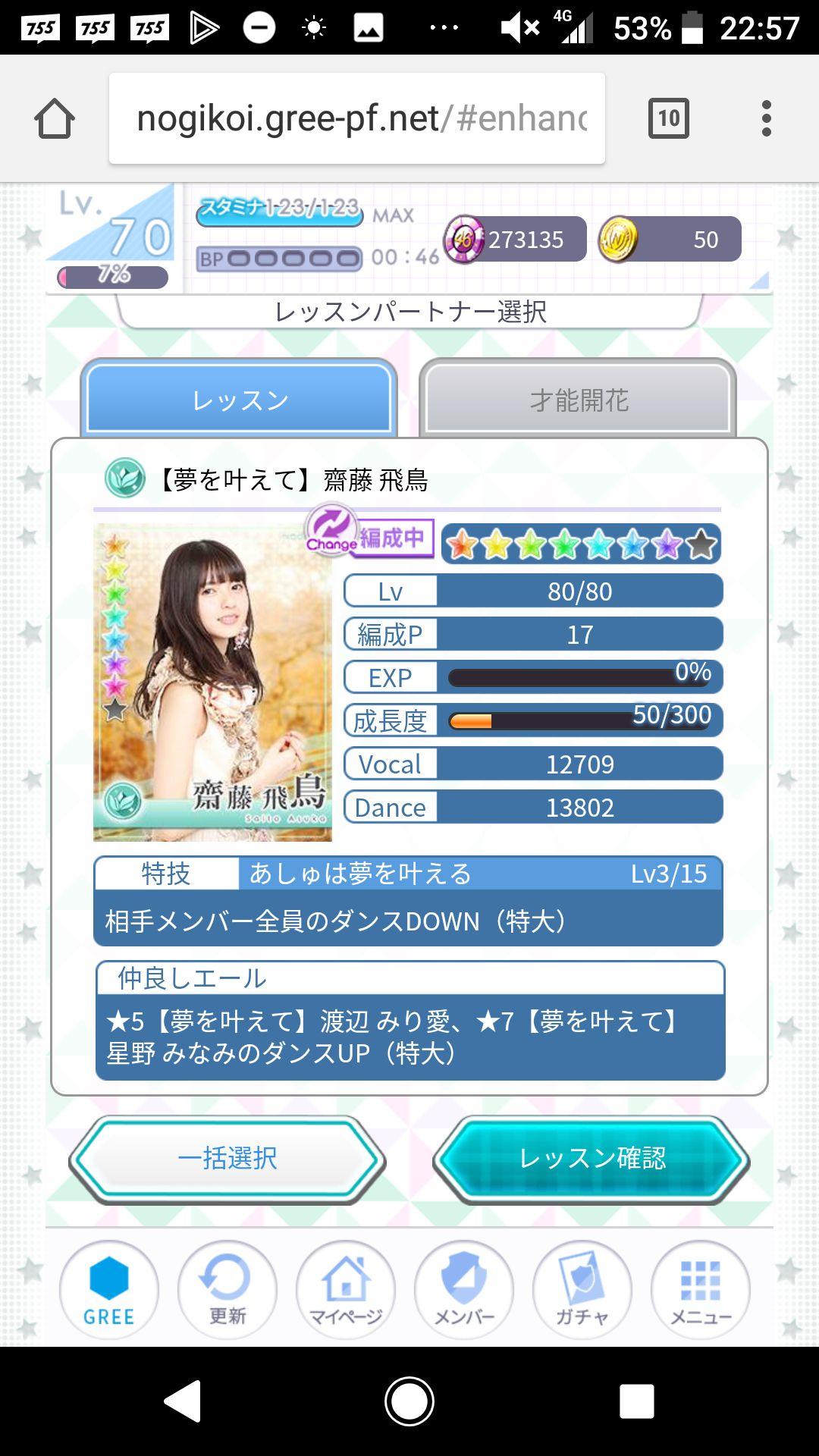Image resolution: width=819 pixels, height=1456 pixels.
Task: Open the メニュー grid
Action: [701, 1290]
